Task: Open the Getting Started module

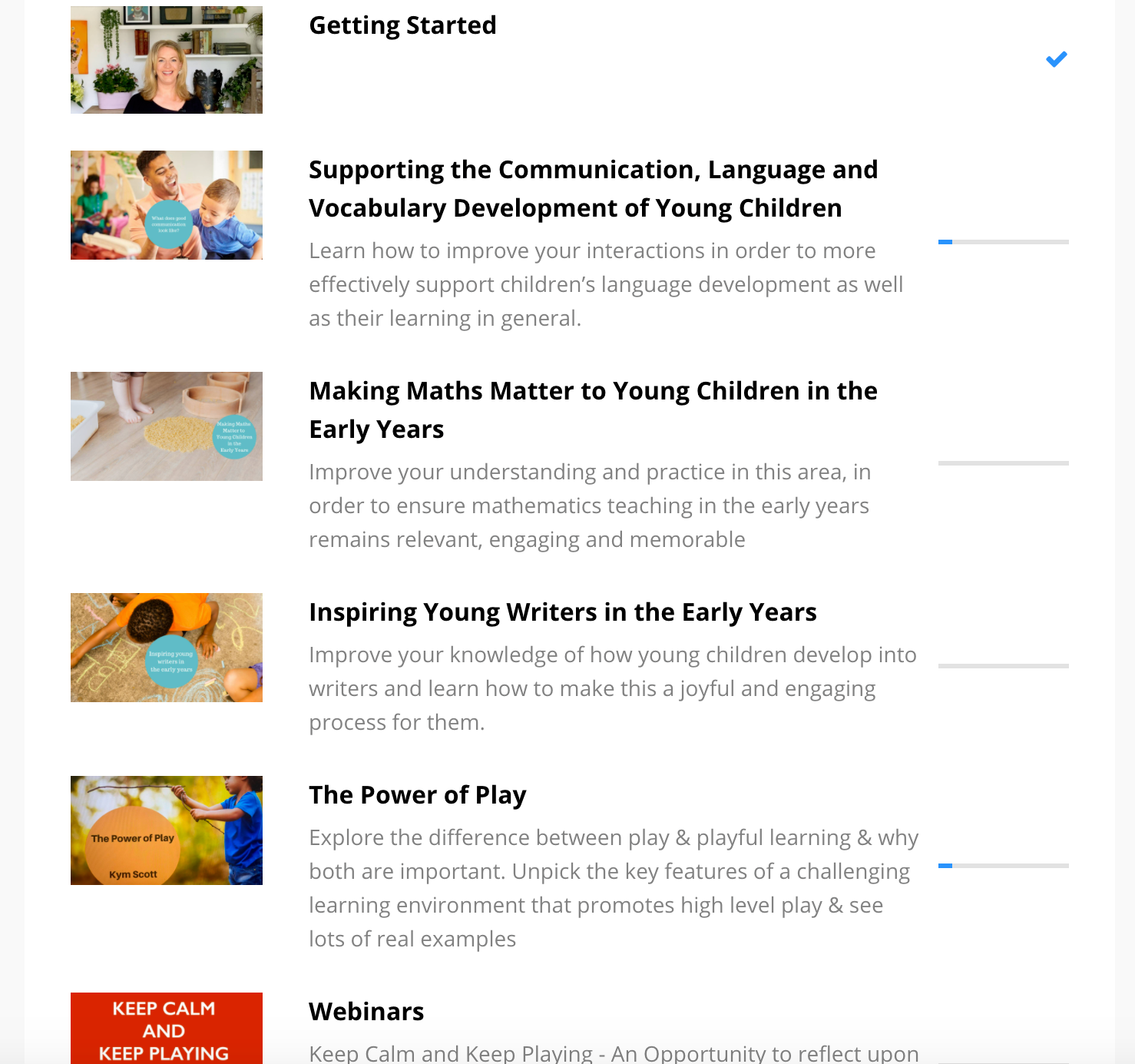Action: pos(402,25)
